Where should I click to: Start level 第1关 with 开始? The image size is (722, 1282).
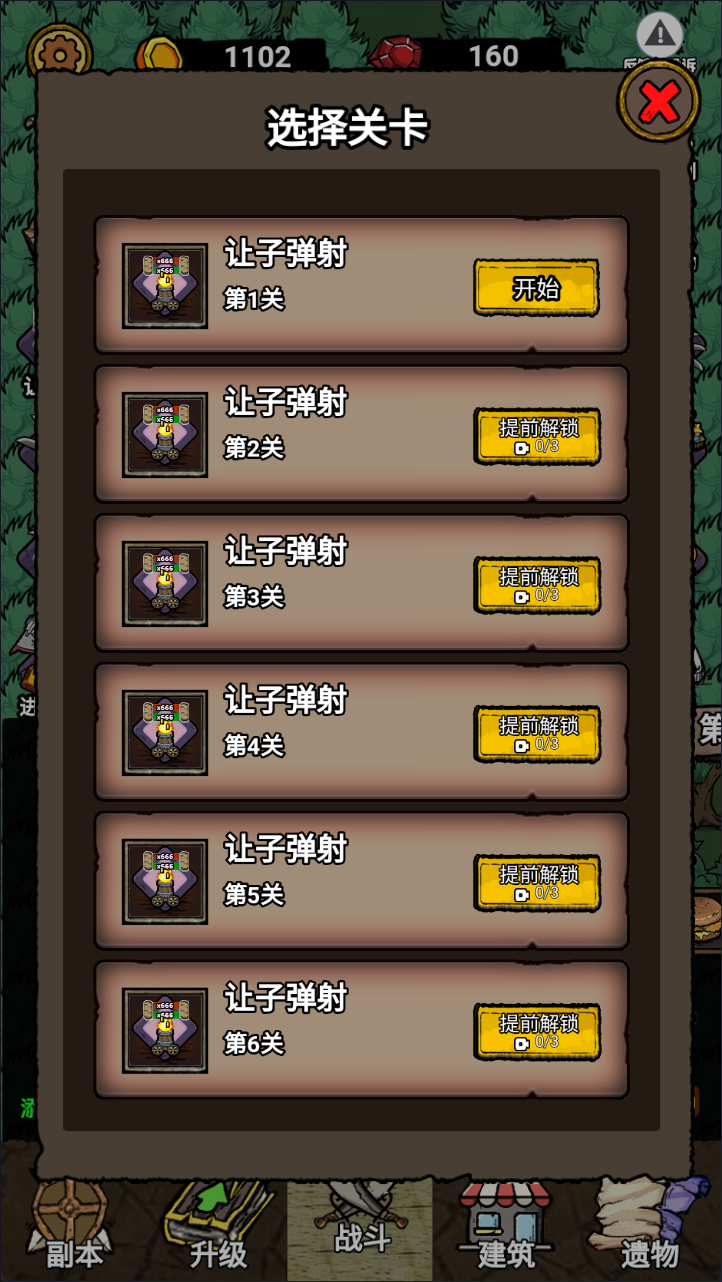(x=536, y=289)
